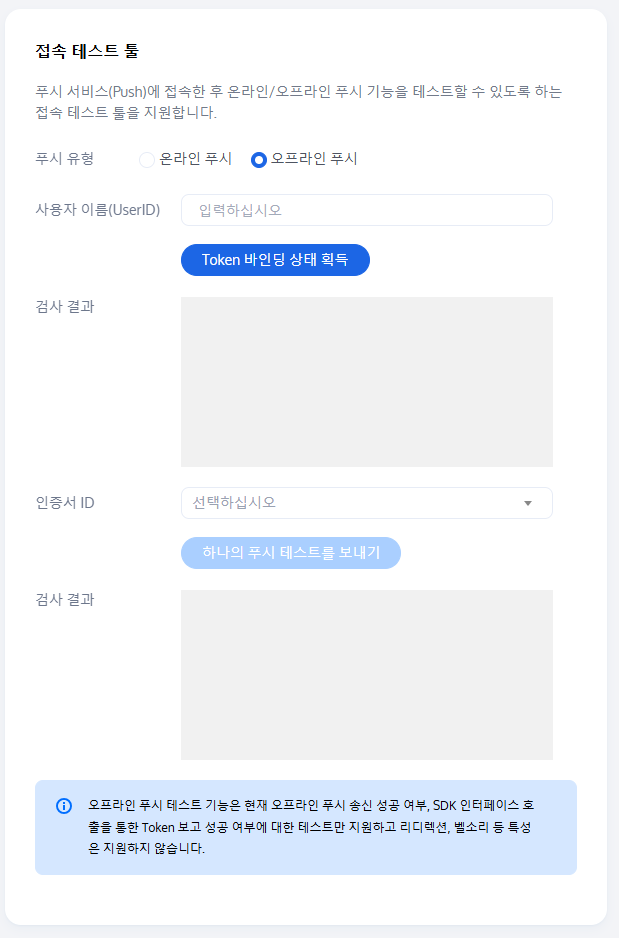Expand the 인증서 ID dropdown

(x=366, y=503)
